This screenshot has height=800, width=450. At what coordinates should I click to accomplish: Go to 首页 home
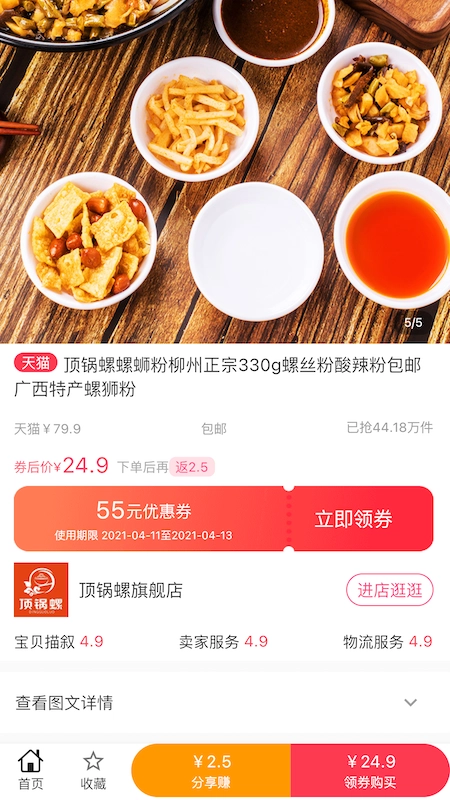pos(31,770)
